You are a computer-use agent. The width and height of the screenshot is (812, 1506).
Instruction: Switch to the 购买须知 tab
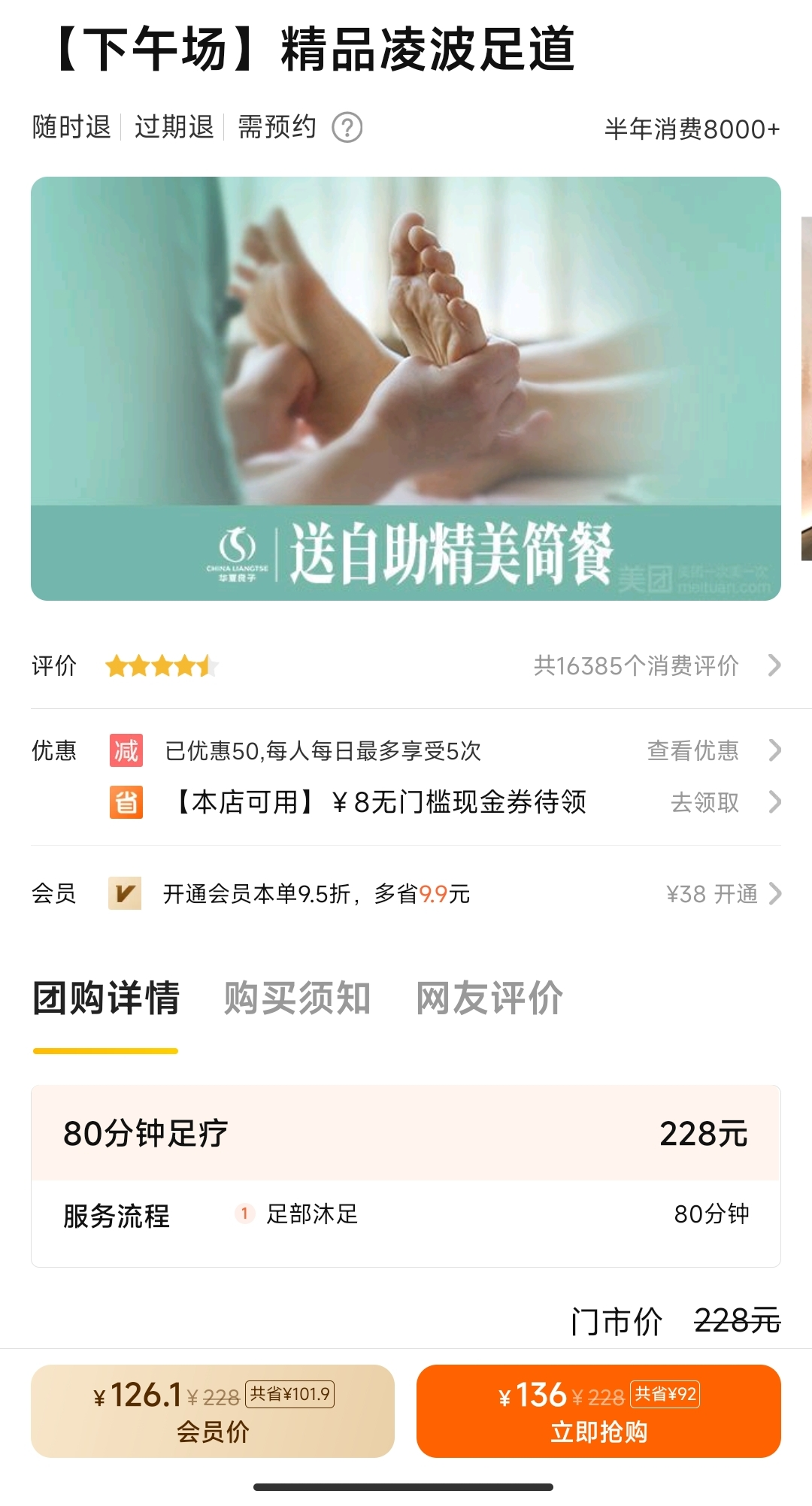[297, 998]
